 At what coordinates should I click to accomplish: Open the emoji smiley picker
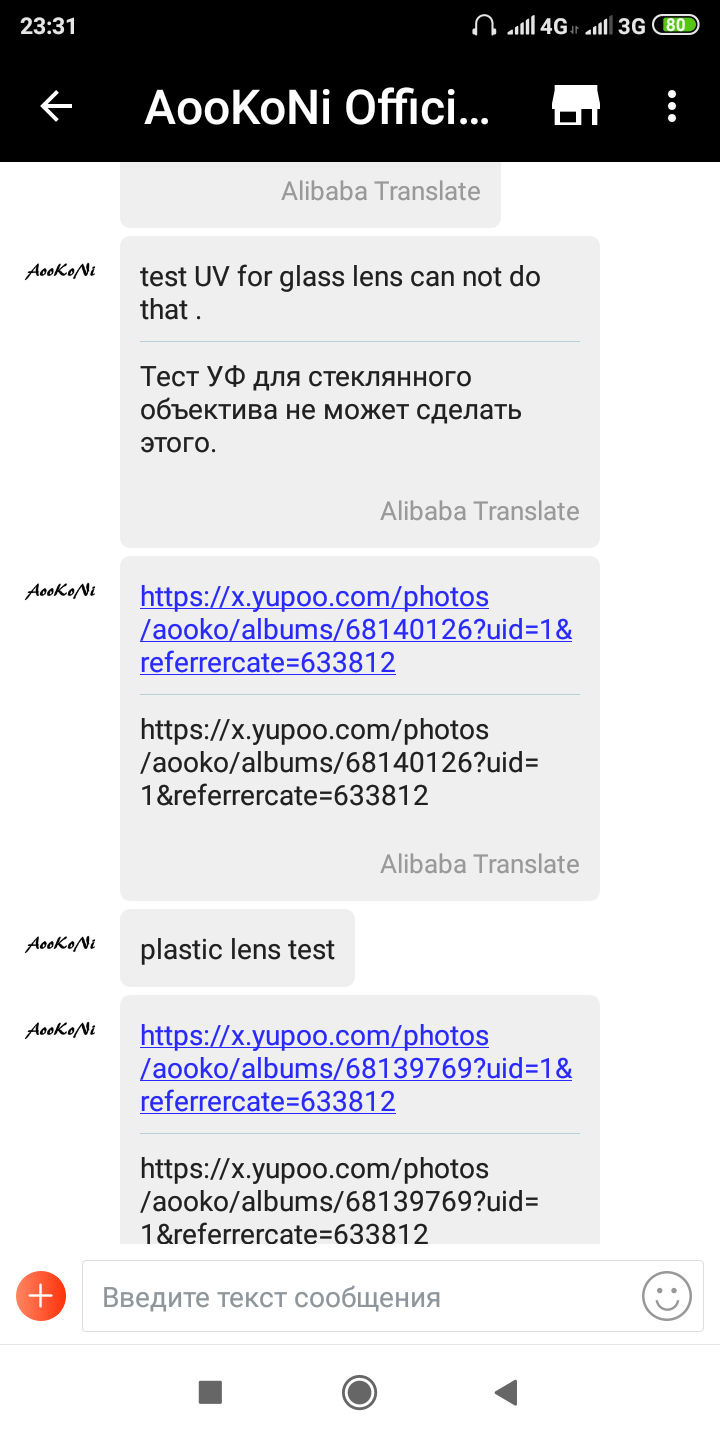[x=666, y=1297]
